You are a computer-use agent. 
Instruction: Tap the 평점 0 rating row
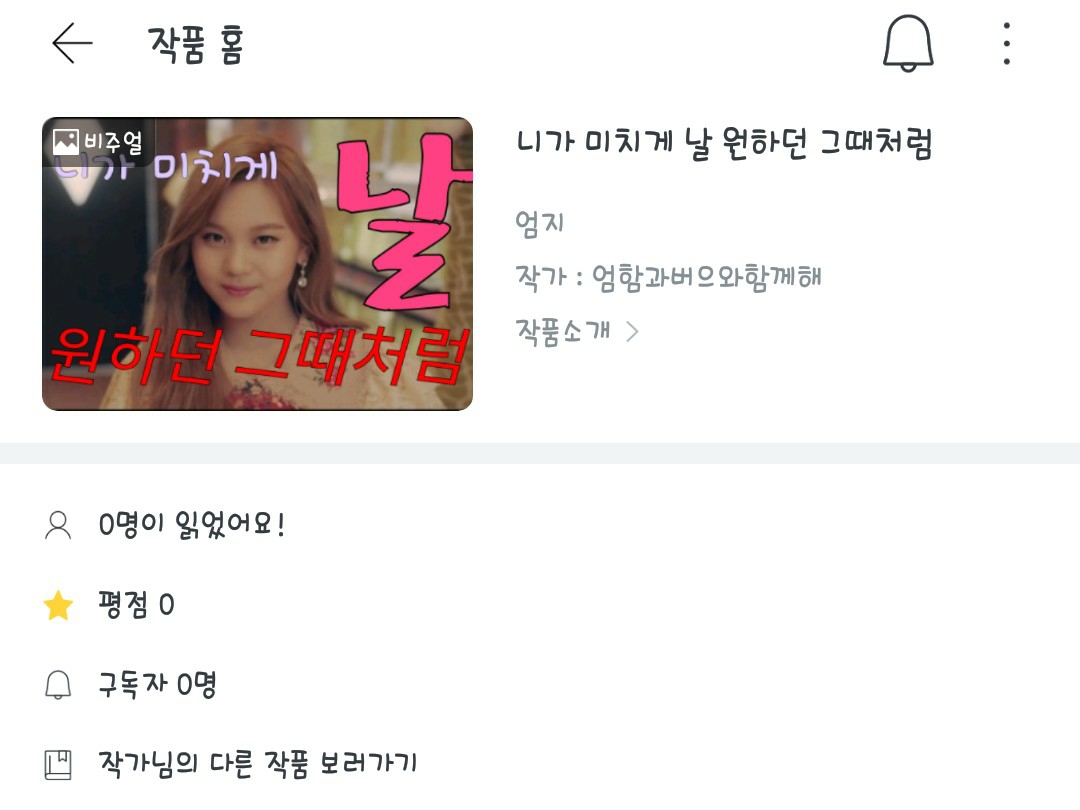pos(135,605)
